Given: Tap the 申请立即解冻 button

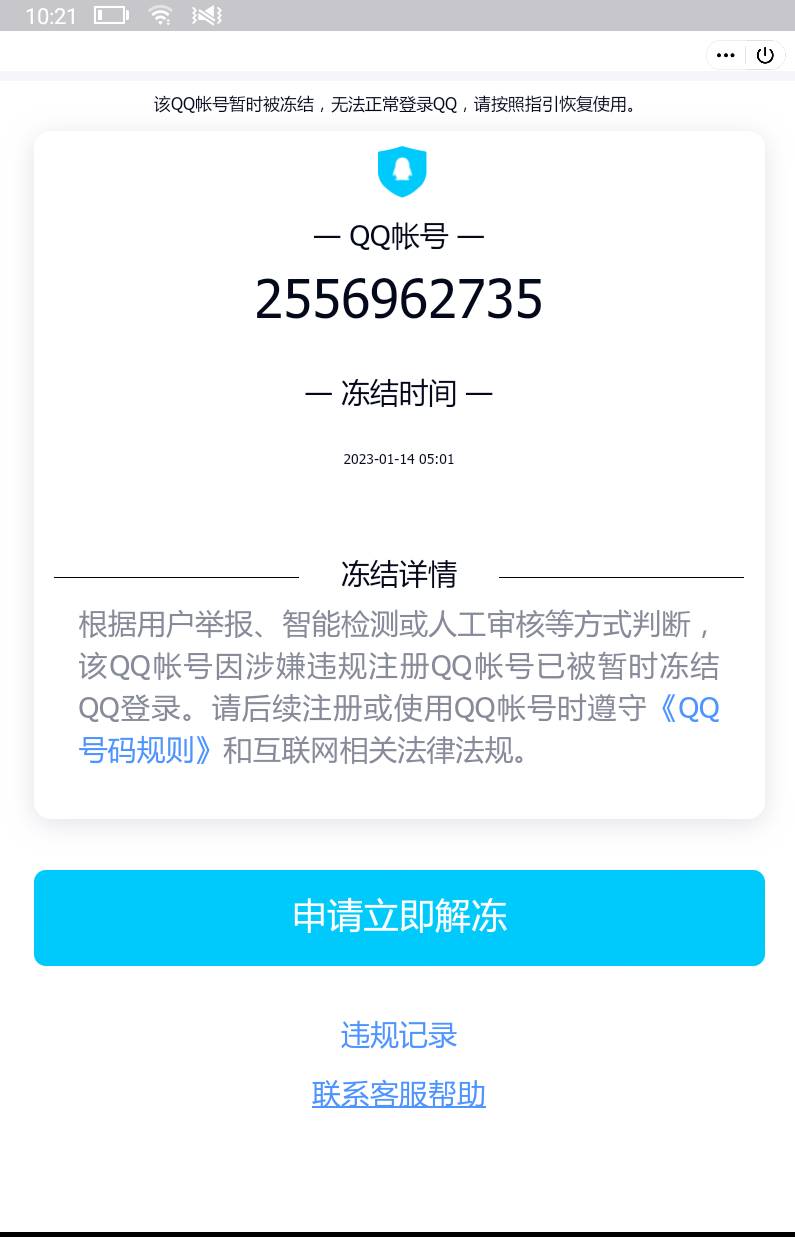Looking at the screenshot, I should click(399, 917).
